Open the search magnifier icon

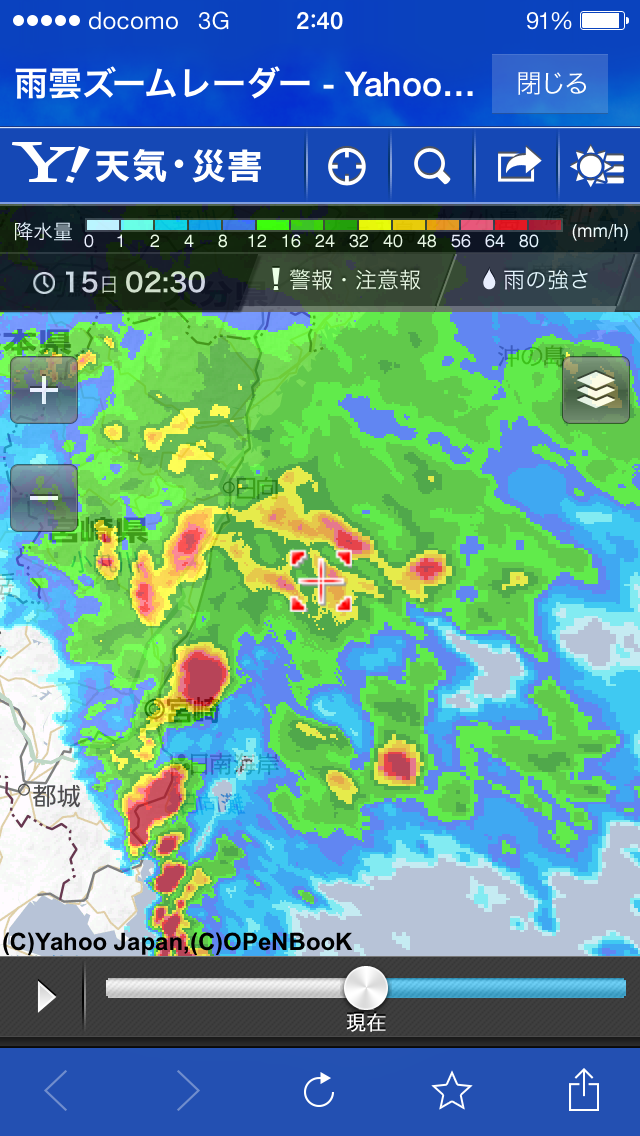click(432, 166)
